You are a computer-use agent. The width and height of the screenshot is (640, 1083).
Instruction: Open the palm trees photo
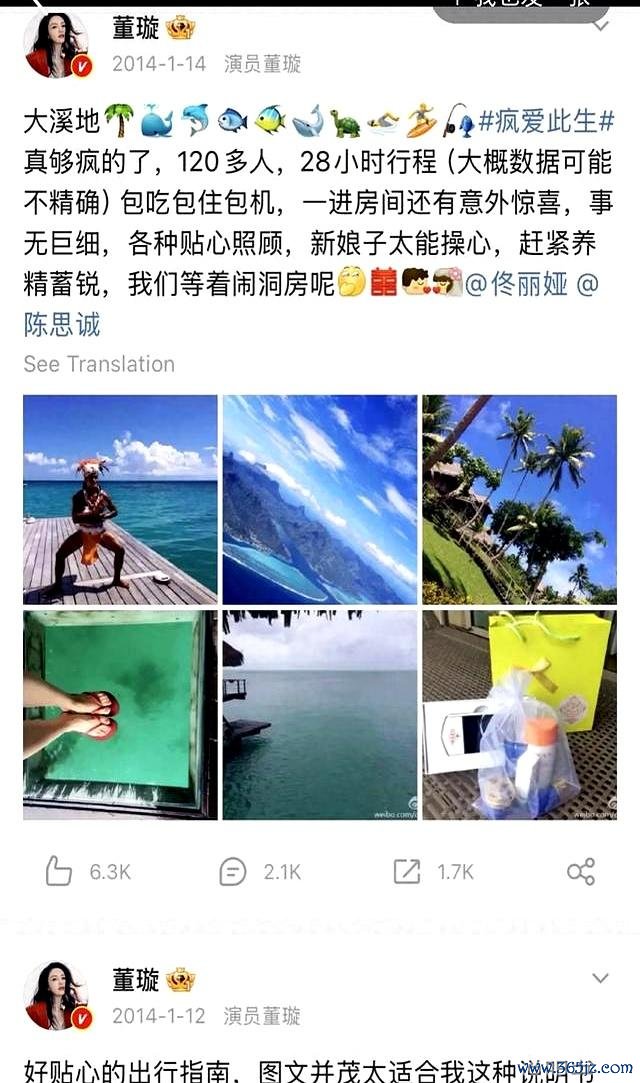tap(518, 499)
